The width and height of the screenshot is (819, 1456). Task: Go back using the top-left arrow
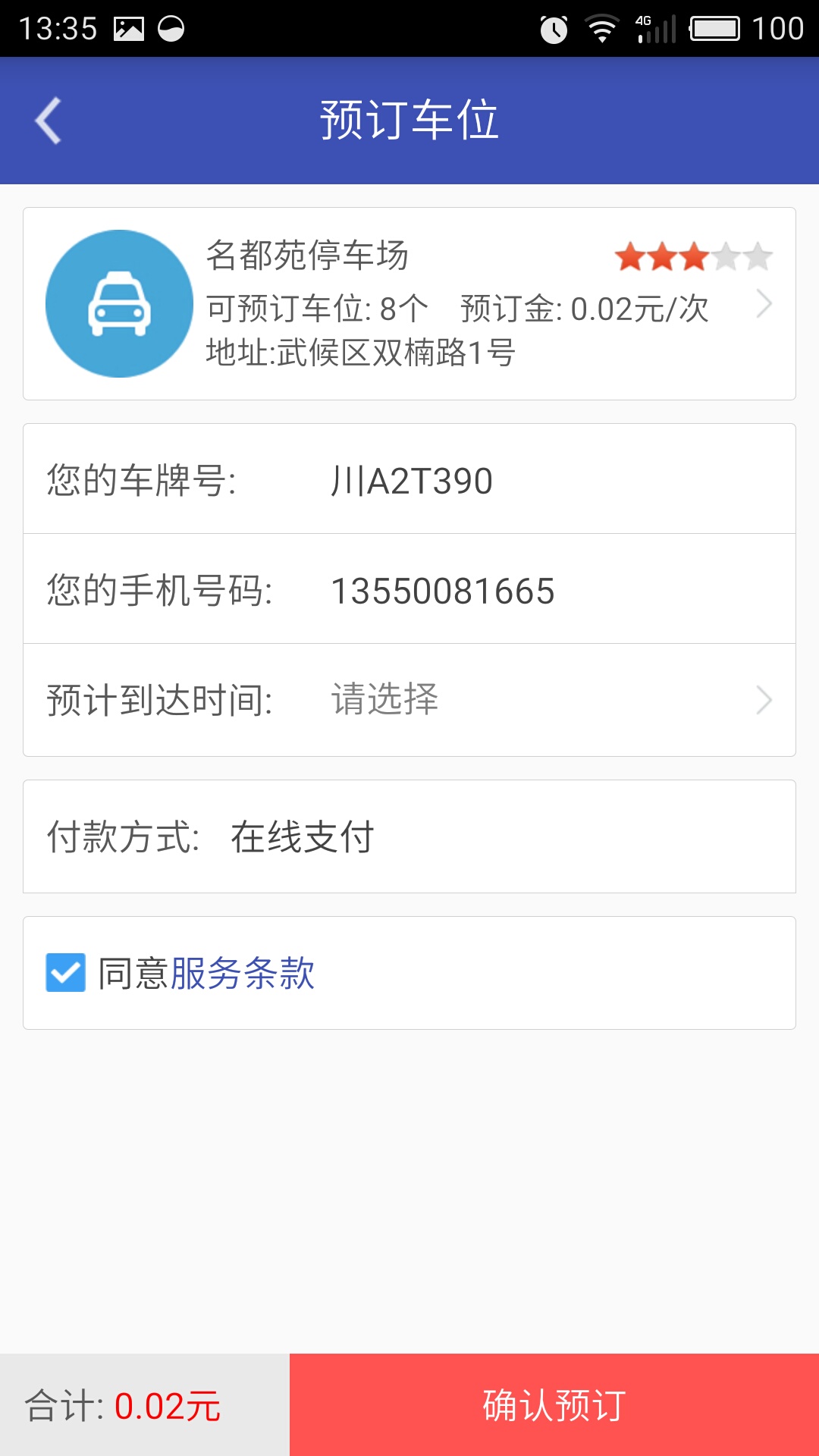49,121
